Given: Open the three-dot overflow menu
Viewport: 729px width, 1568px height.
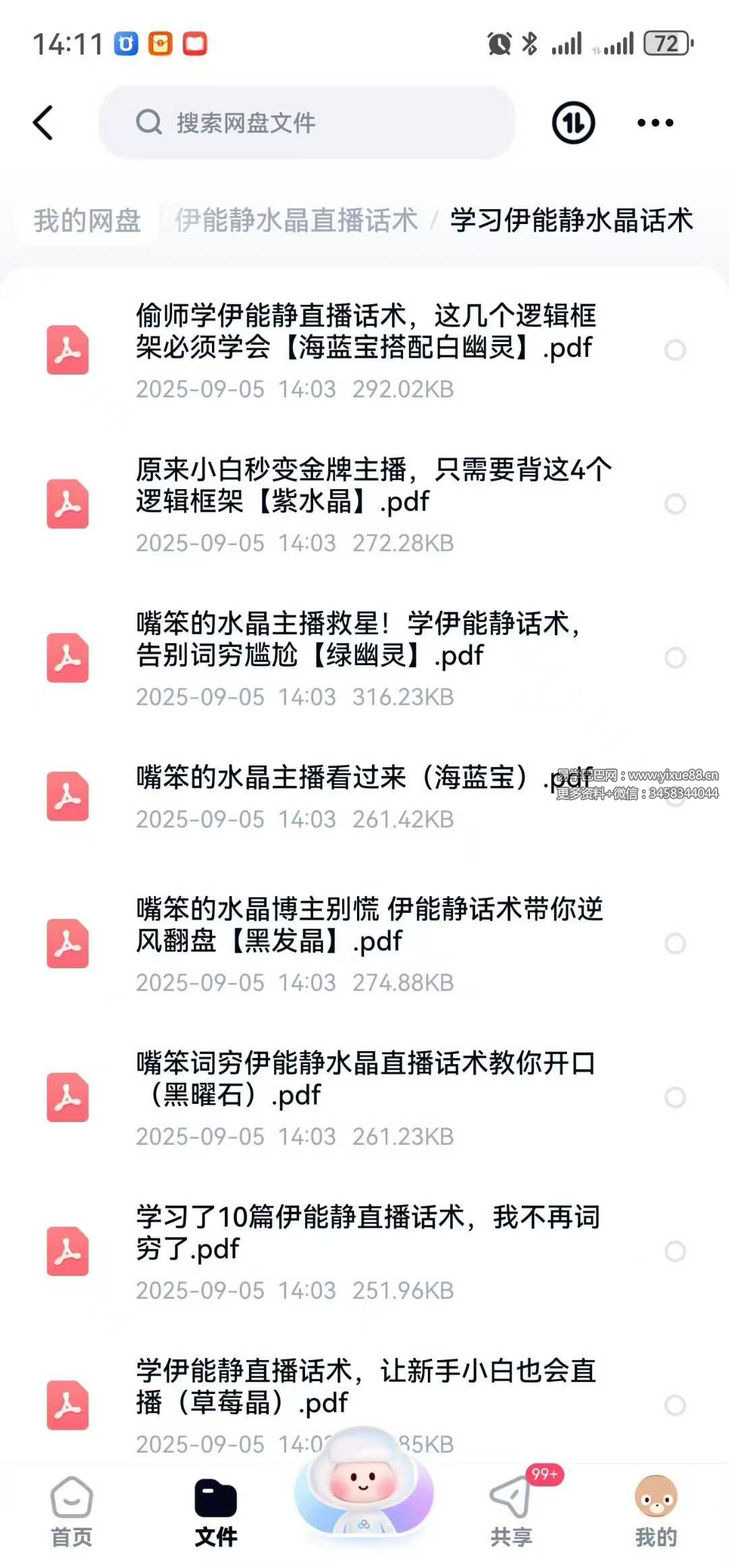Looking at the screenshot, I should (655, 123).
